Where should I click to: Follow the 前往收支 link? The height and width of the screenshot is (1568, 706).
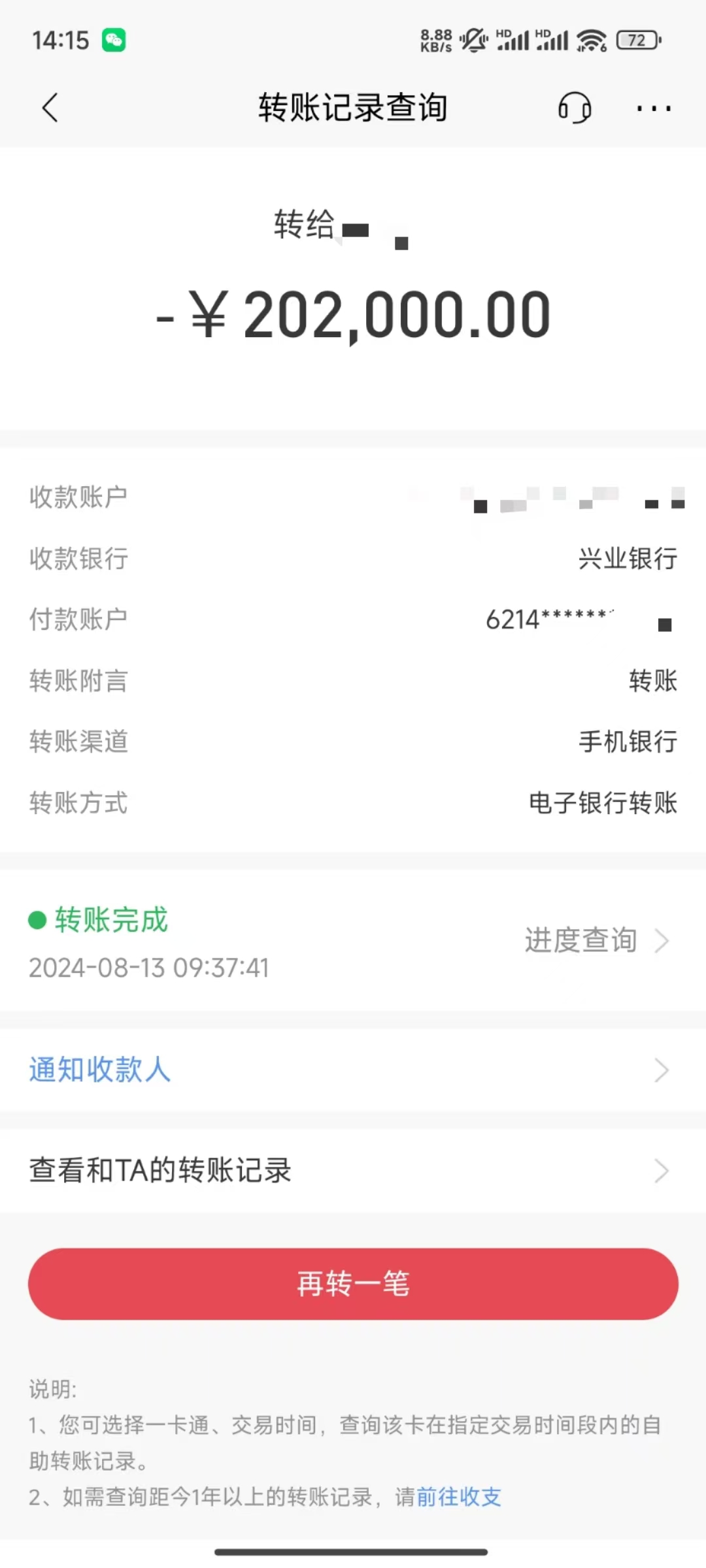[x=459, y=1496]
